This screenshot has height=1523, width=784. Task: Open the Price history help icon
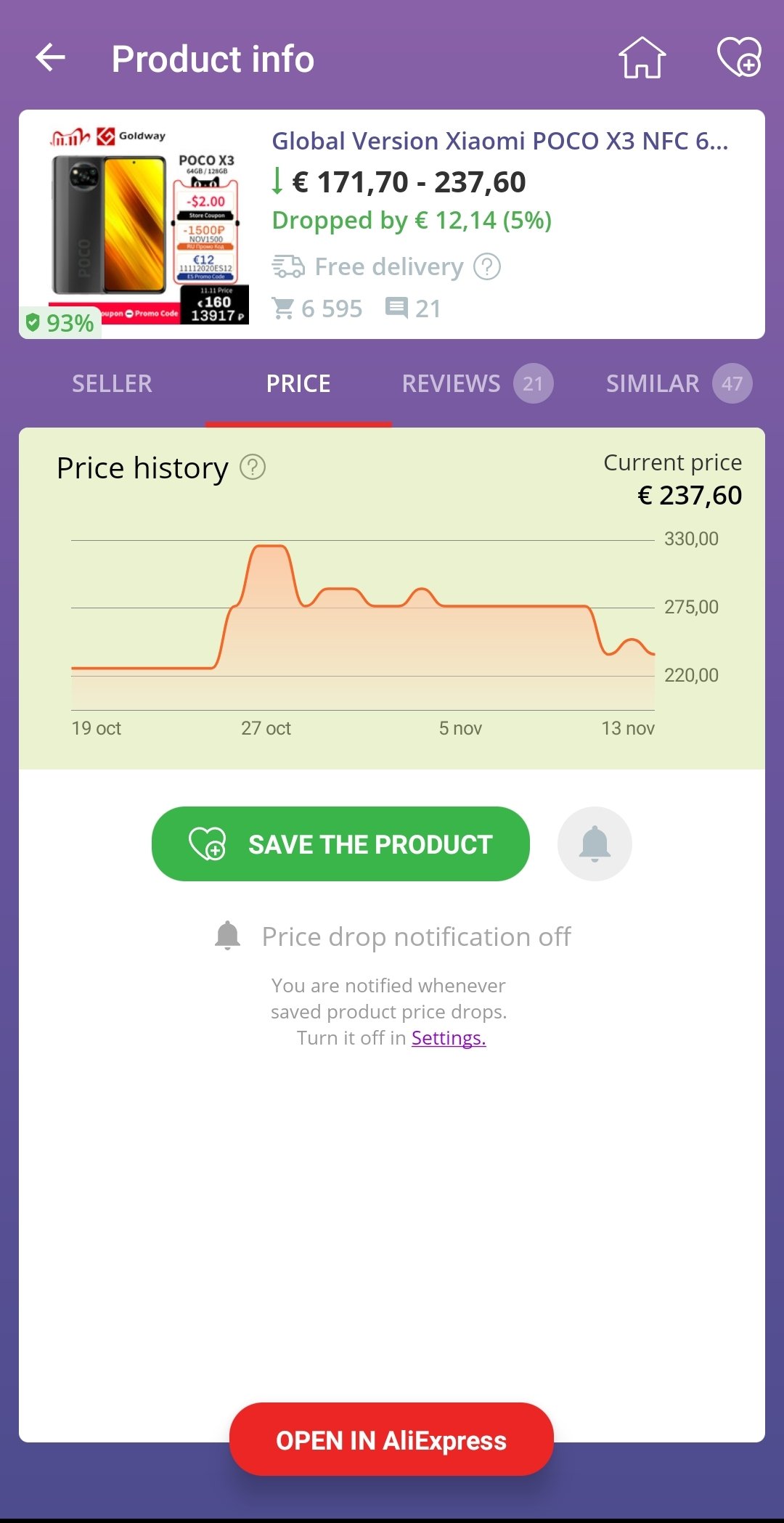click(253, 467)
